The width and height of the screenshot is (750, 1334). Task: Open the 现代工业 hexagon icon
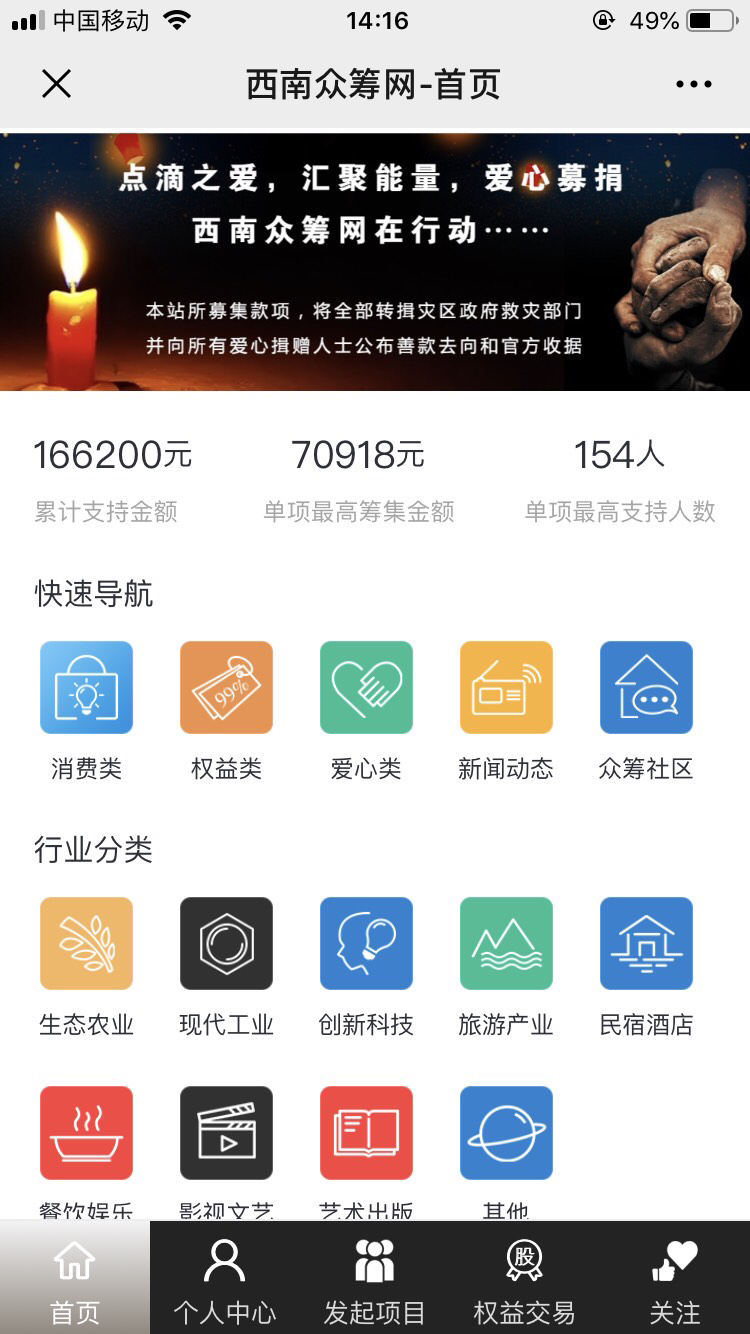coord(226,943)
